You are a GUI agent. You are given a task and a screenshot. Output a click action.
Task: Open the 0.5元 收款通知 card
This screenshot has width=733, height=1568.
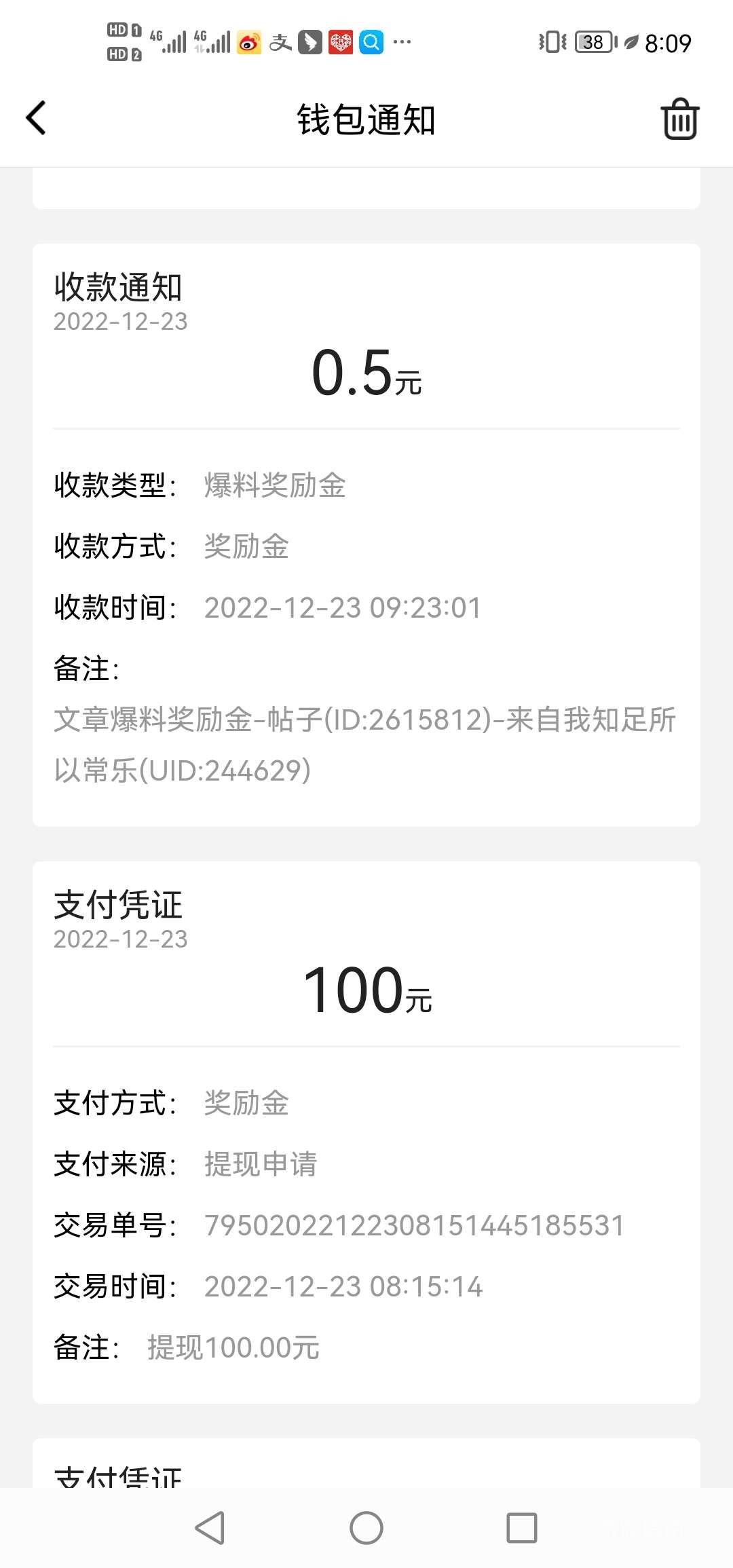coord(366,534)
